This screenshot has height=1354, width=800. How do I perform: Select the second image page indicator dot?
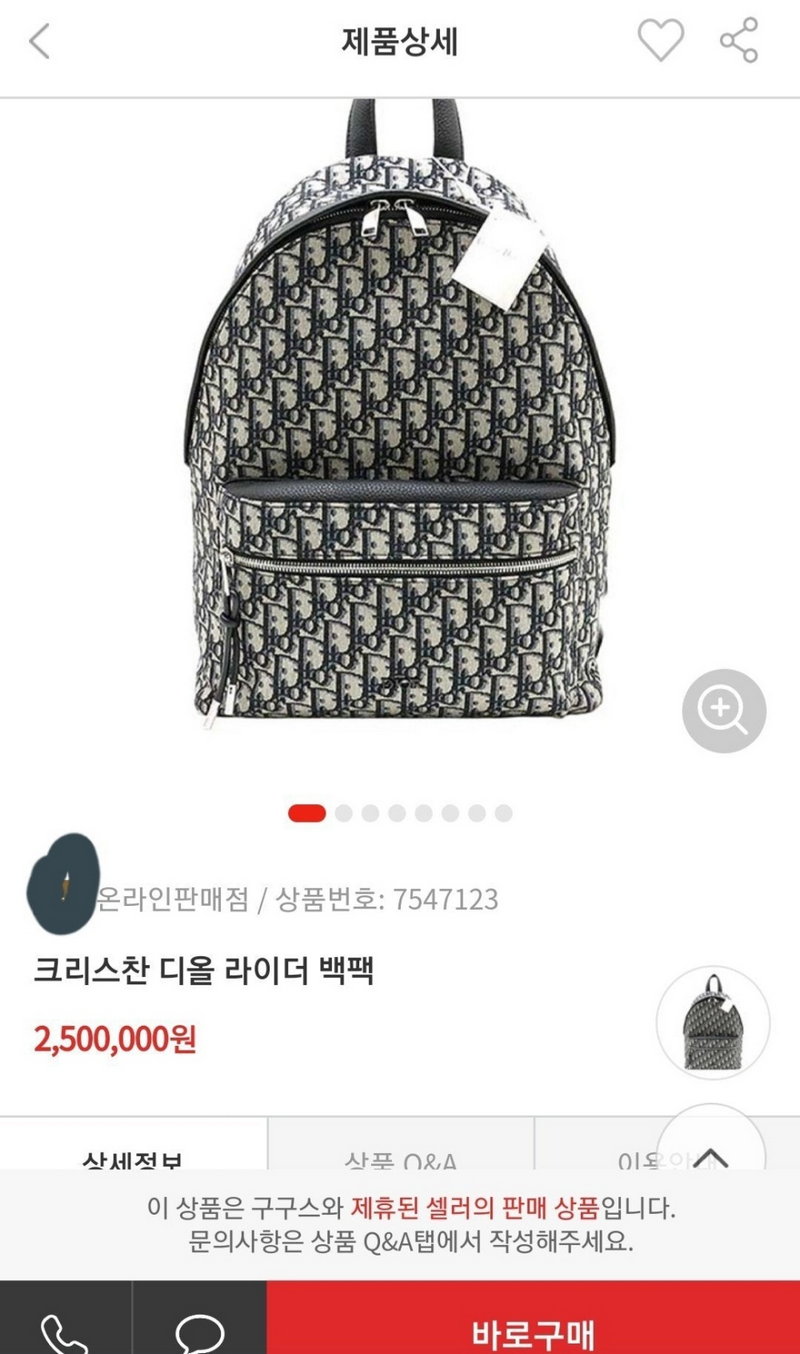344,813
